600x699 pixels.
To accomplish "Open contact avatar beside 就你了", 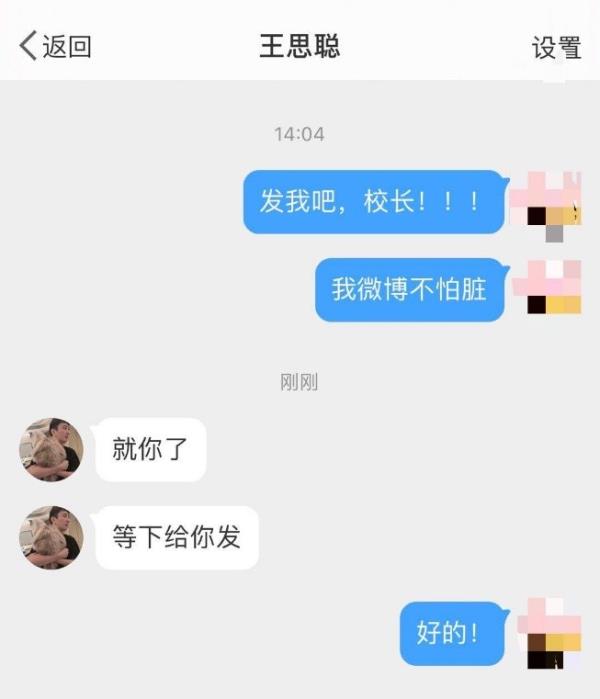I will pyautogui.click(x=51, y=450).
